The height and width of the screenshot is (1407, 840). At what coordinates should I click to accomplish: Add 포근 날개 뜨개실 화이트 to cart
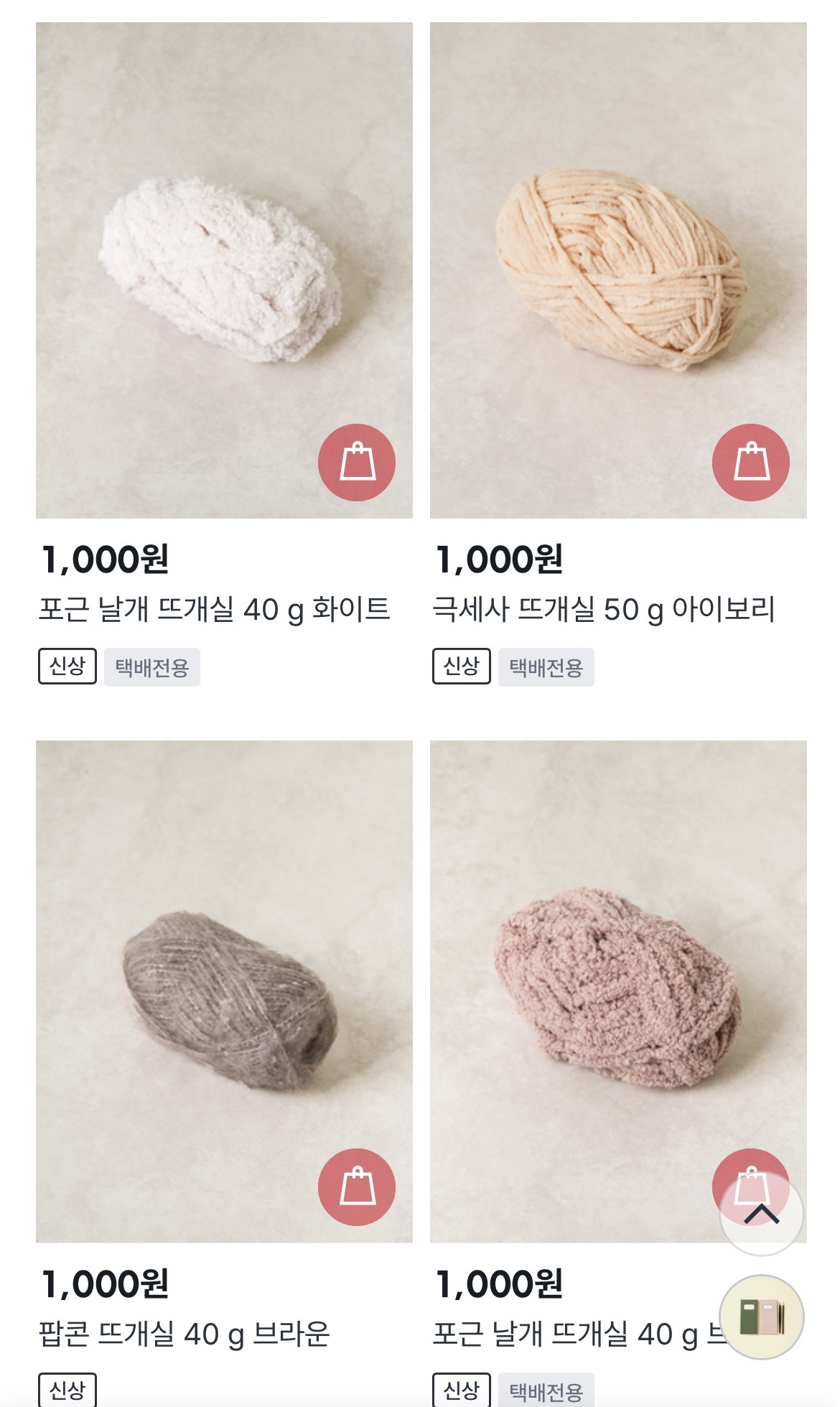[357, 463]
